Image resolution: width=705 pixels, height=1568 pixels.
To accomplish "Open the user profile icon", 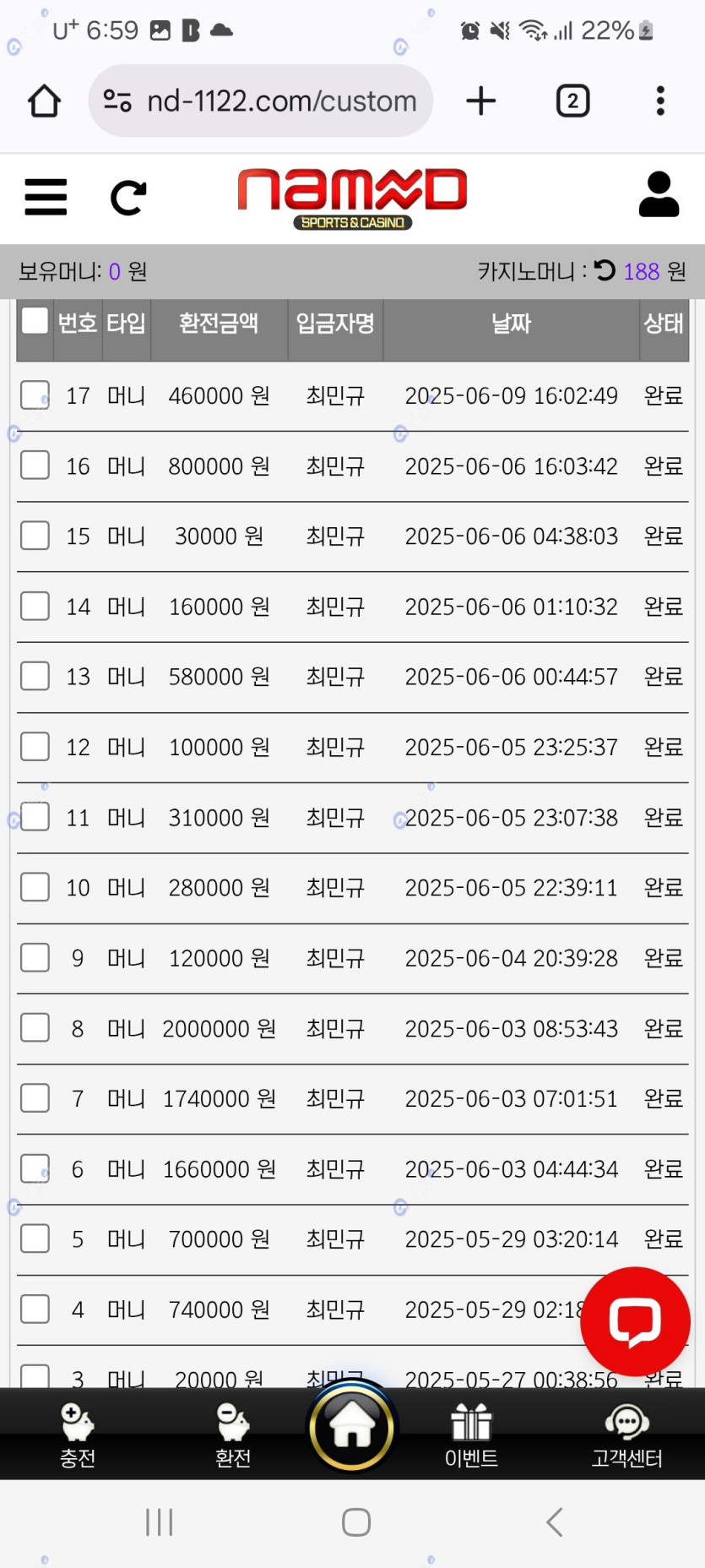I will 659,195.
